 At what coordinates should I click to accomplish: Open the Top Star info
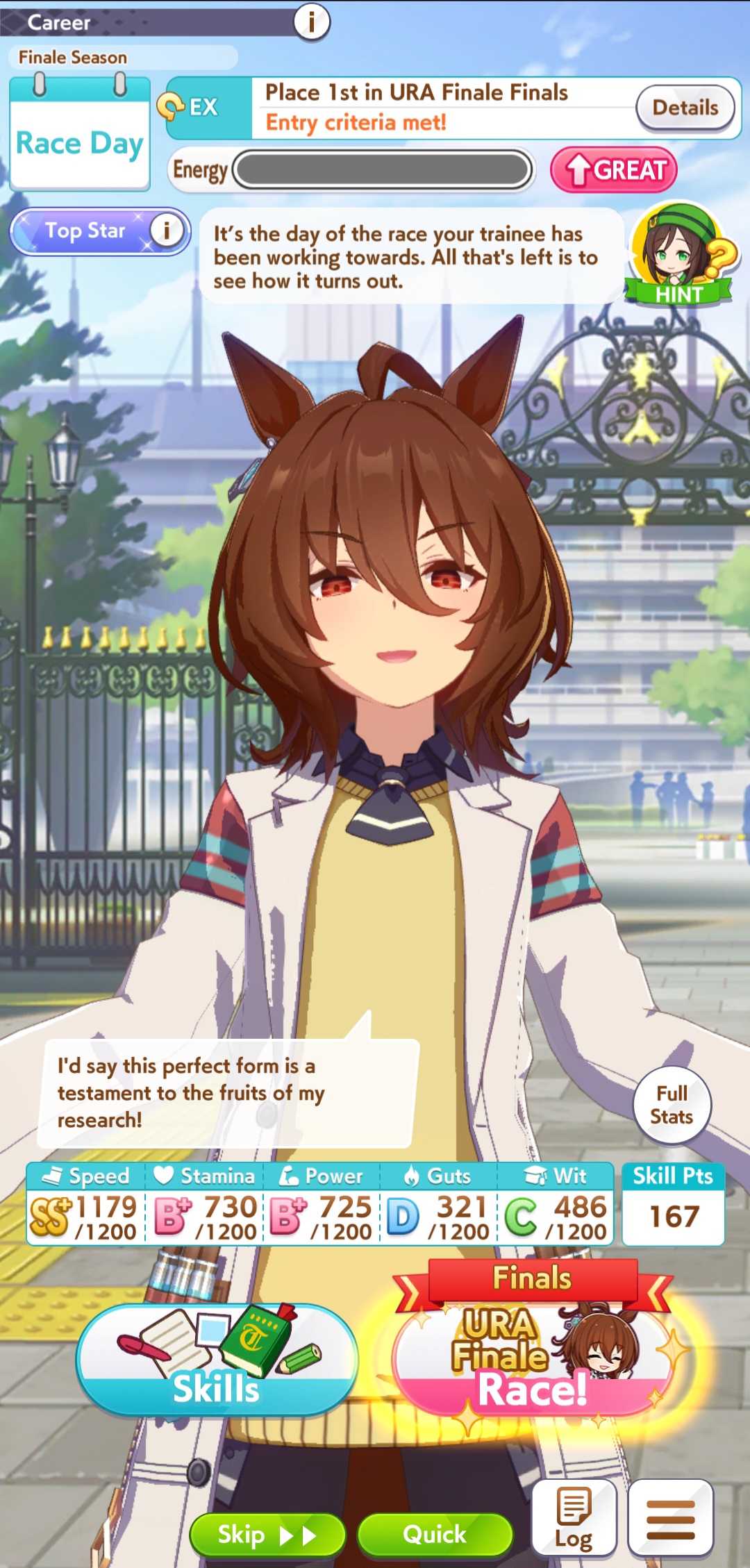[x=166, y=231]
